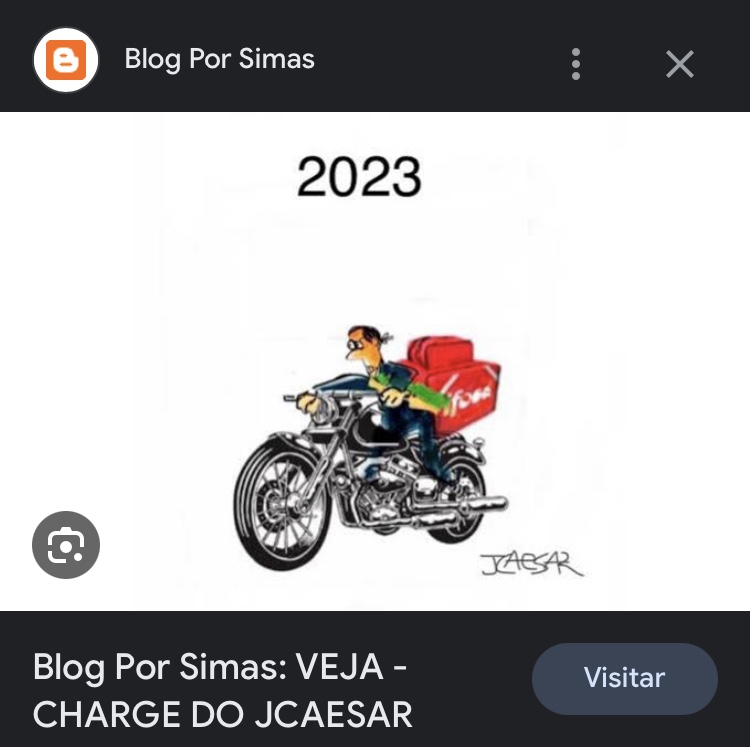Close the image viewer
This screenshot has height=747, width=750.
point(680,64)
